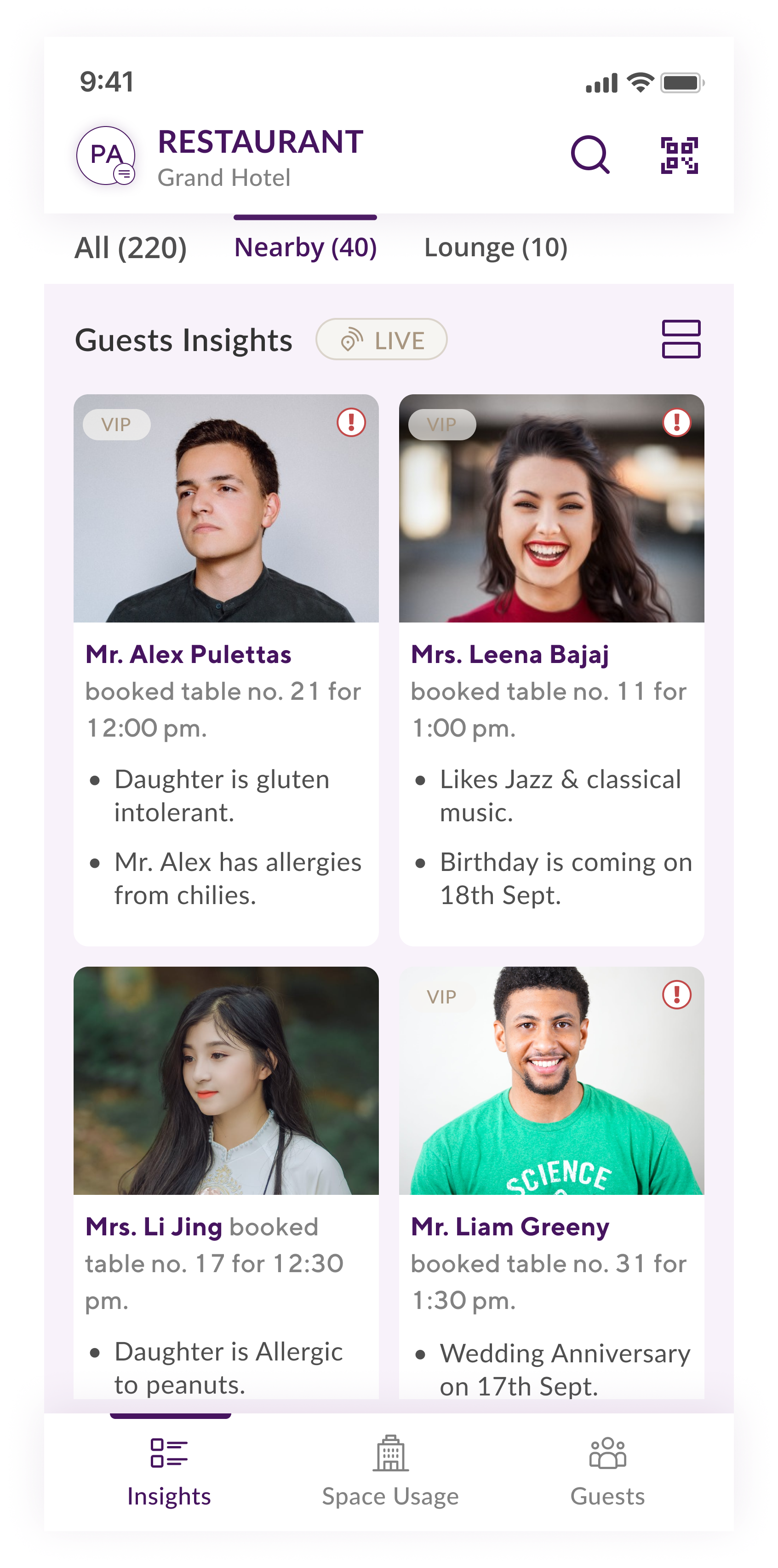Open the QR code scanner
Screen dimensions: 778x1568
679,155
